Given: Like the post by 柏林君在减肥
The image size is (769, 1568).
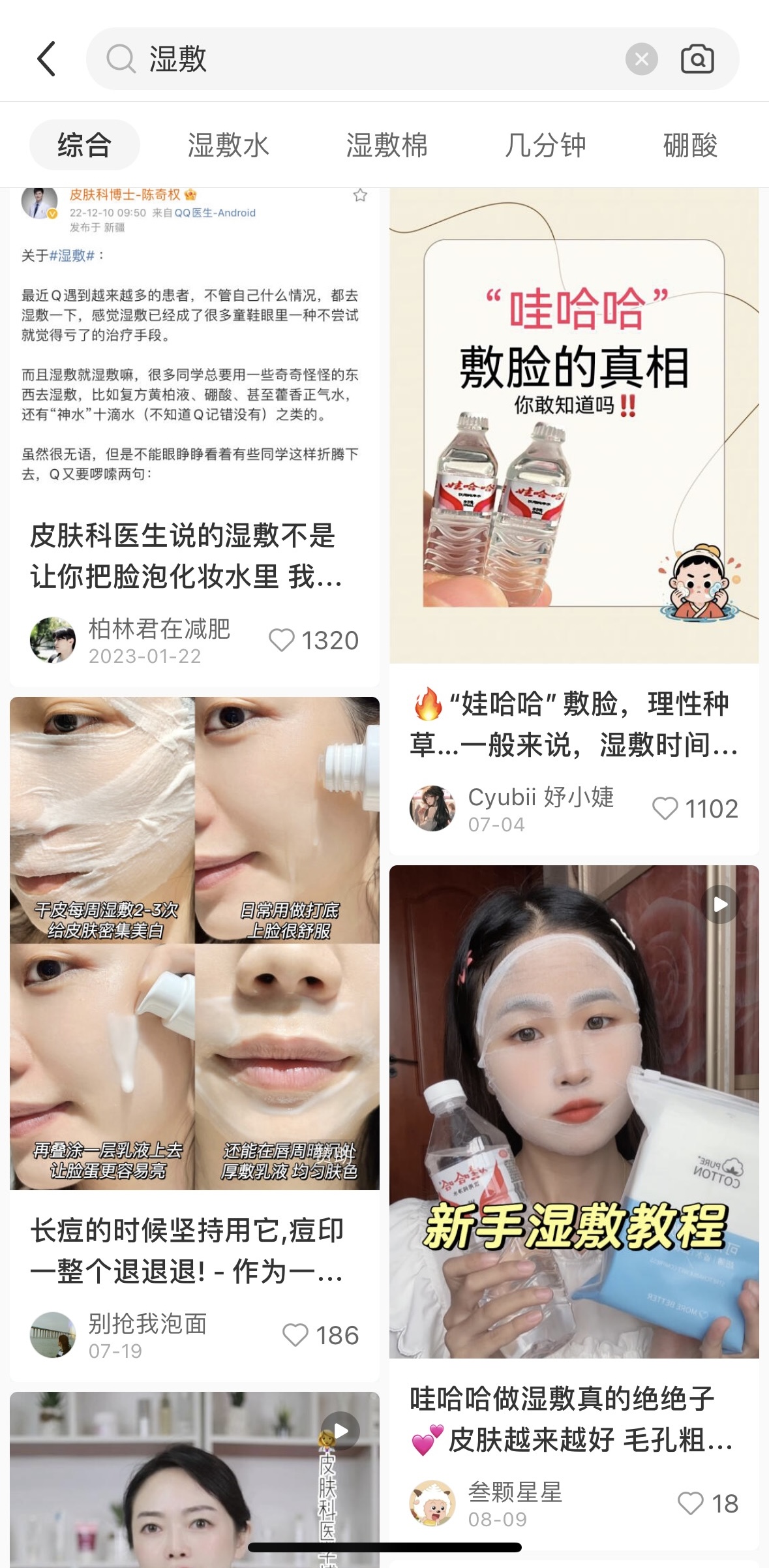Looking at the screenshot, I should (x=282, y=640).
